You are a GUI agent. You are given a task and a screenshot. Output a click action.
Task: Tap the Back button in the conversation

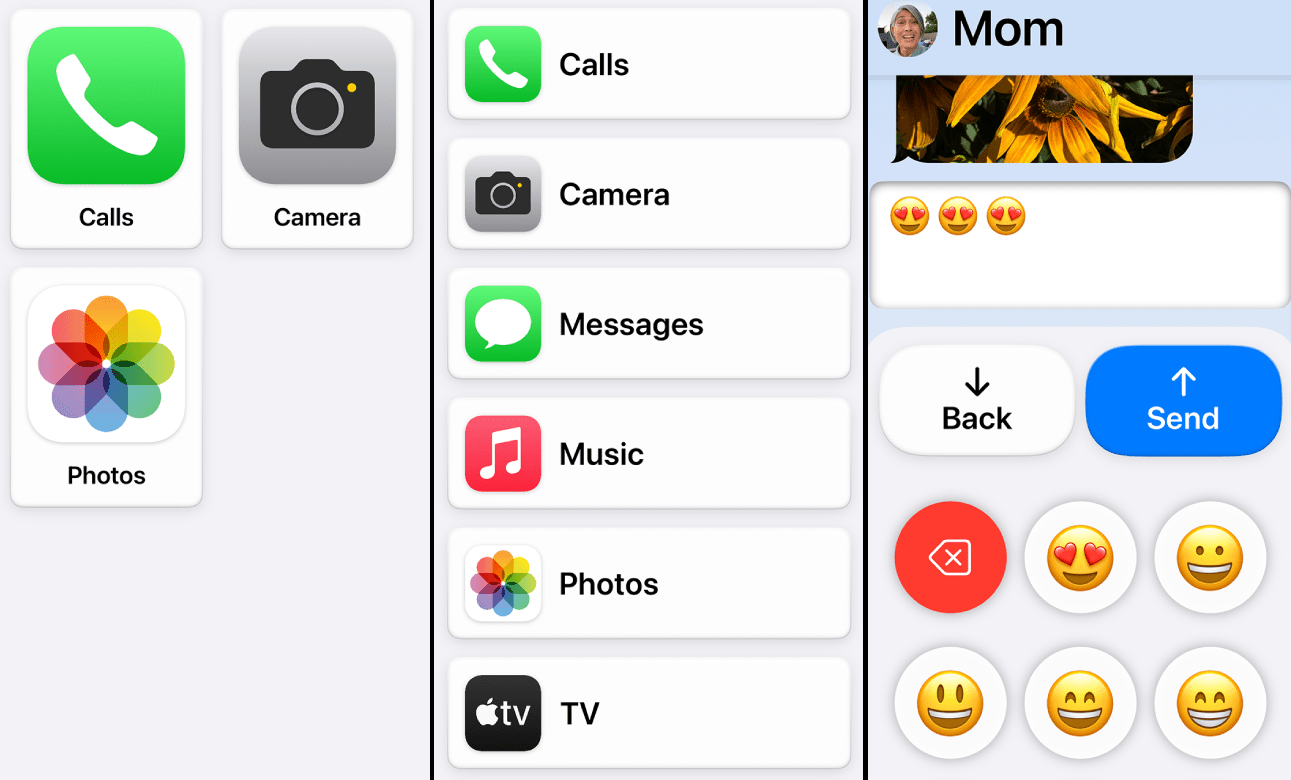tap(976, 400)
